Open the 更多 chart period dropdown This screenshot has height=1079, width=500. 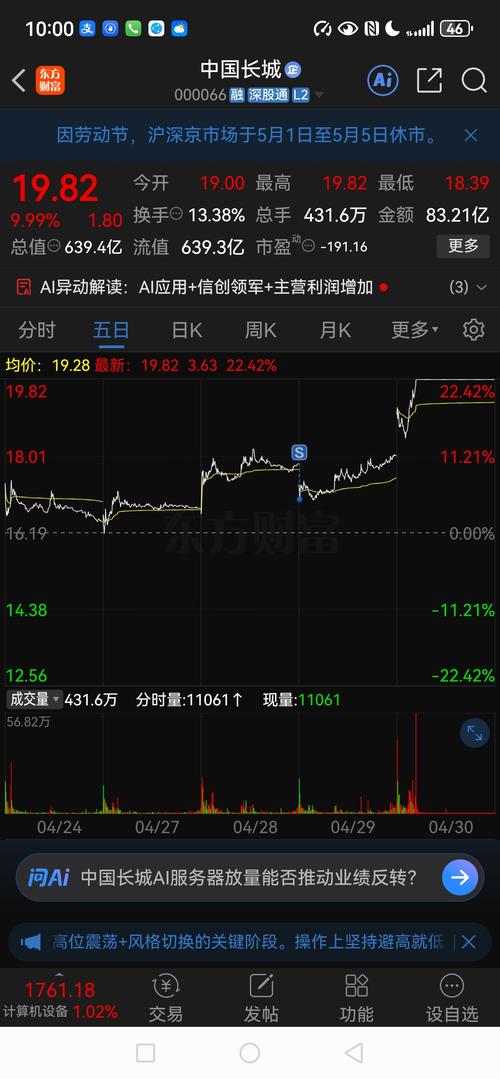click(x=414, y=330)
